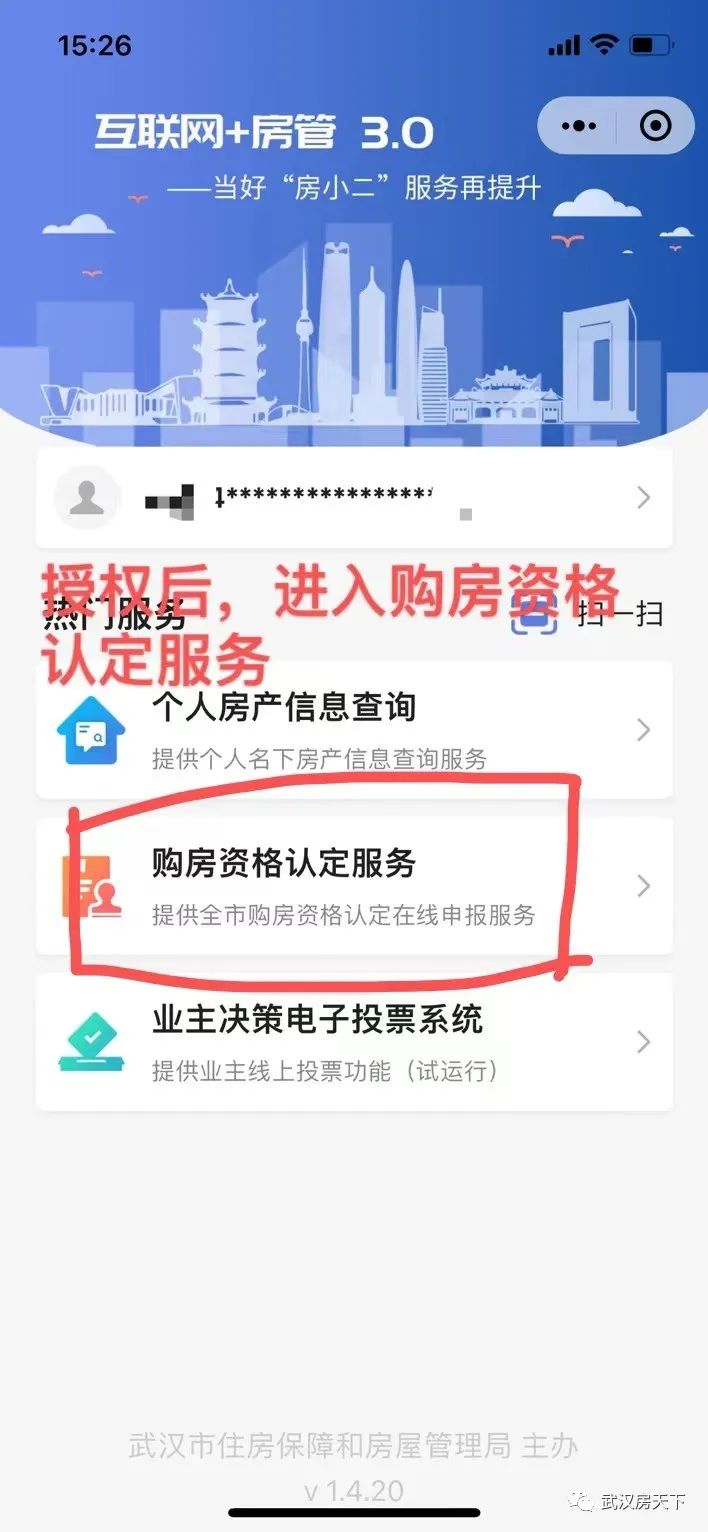Open 业主决策电子投票系统

click(x=354, y=1042)
